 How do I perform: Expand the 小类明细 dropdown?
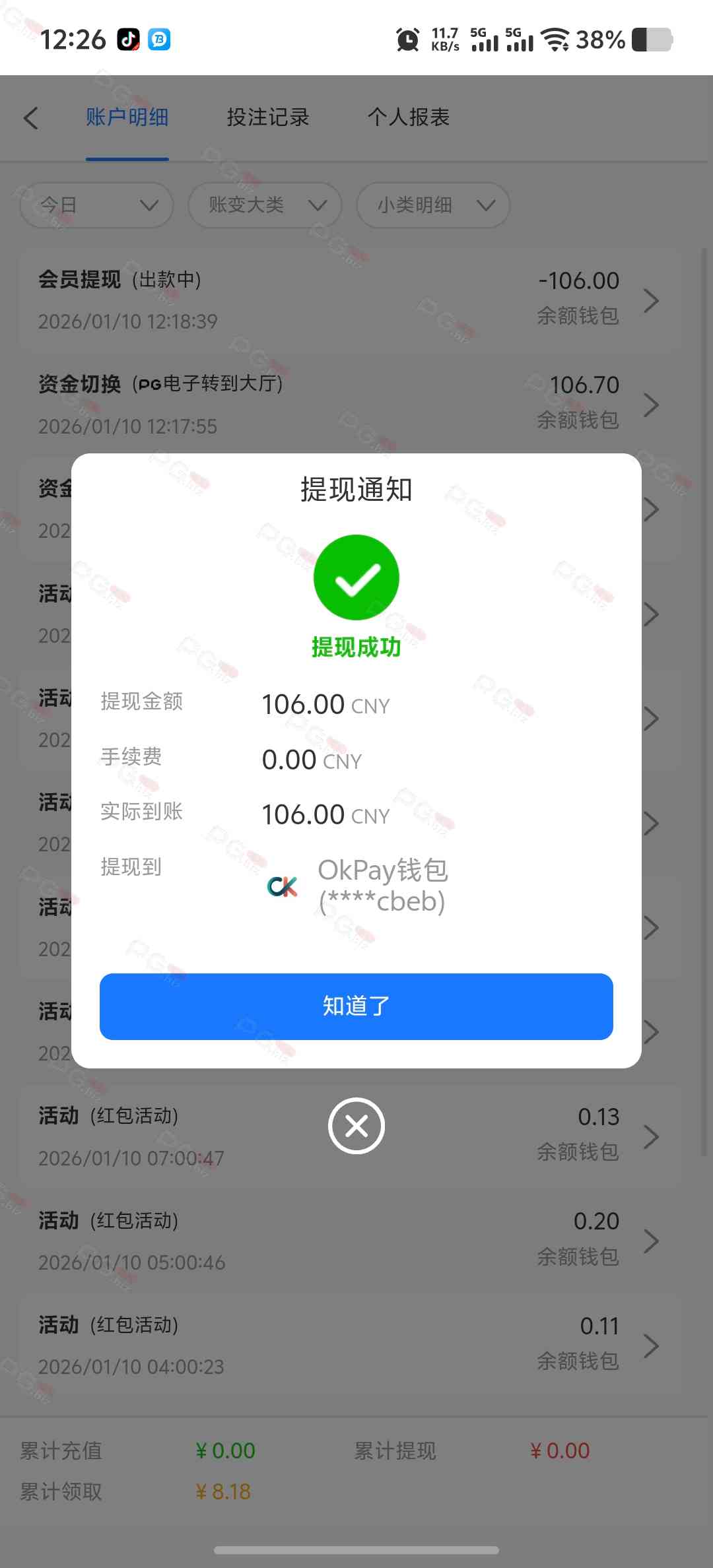tap(432, 205)
